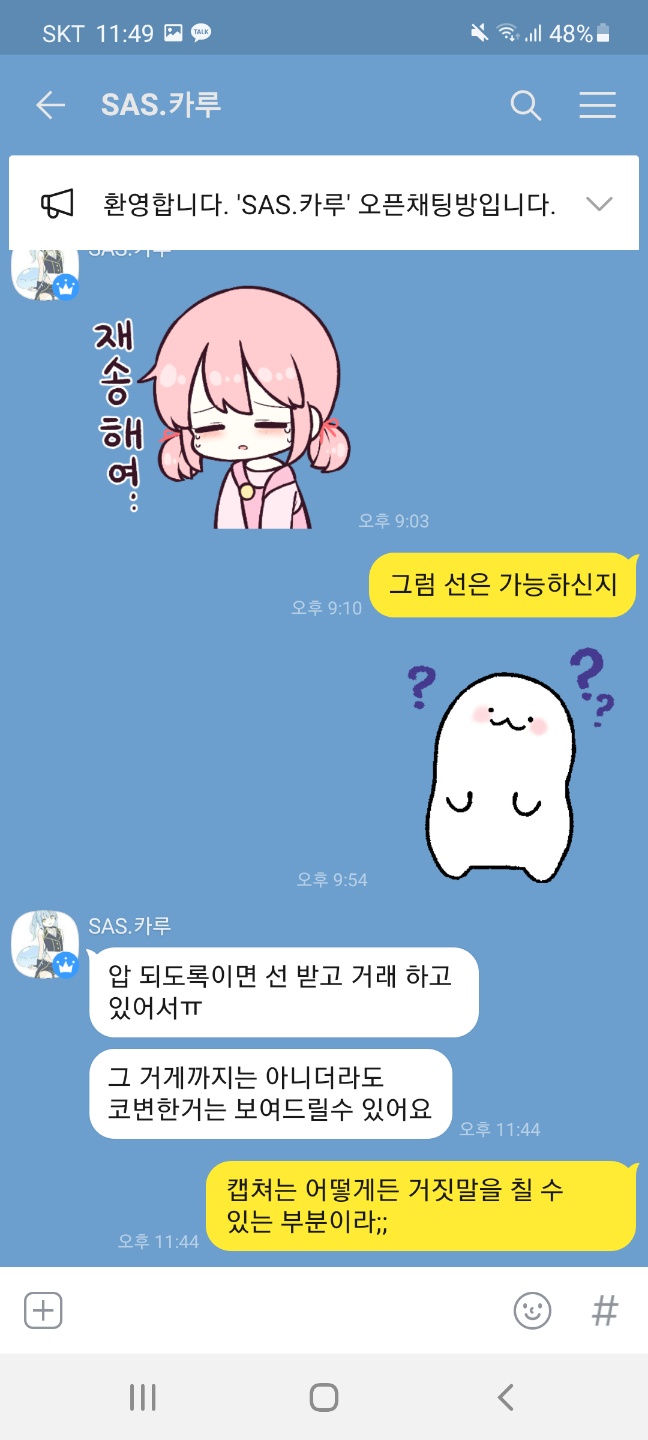Open the emoticon picker
Image resolution: width=648 pixels, height=1440 pixels.
[532, 1310]
